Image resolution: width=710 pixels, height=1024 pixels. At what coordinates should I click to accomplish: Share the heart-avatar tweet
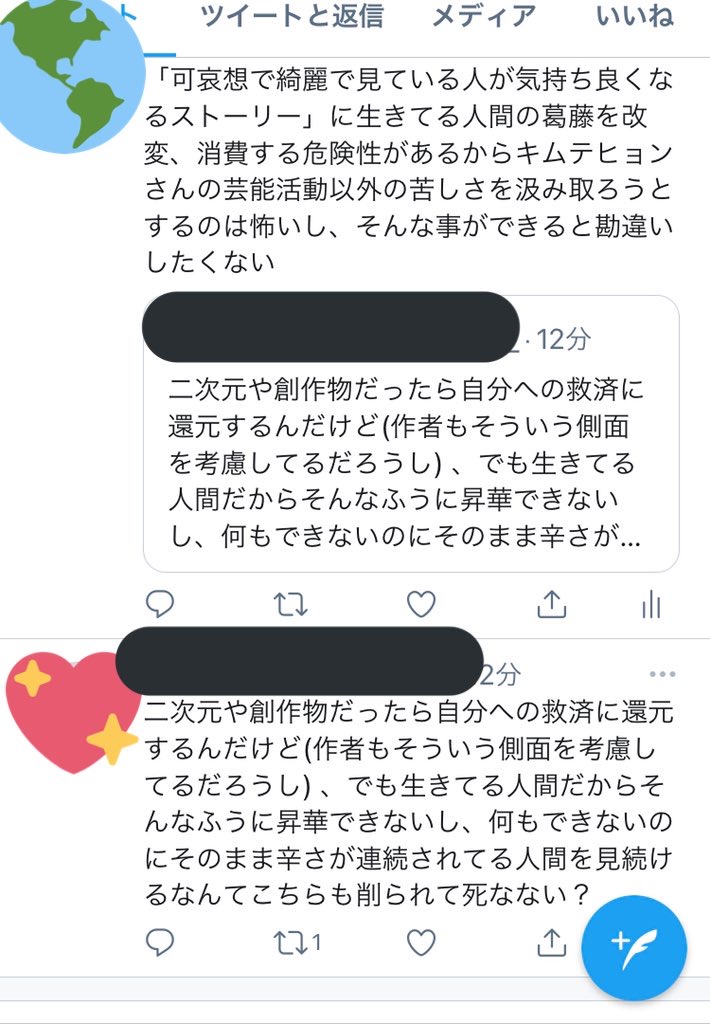coord(552,941)
